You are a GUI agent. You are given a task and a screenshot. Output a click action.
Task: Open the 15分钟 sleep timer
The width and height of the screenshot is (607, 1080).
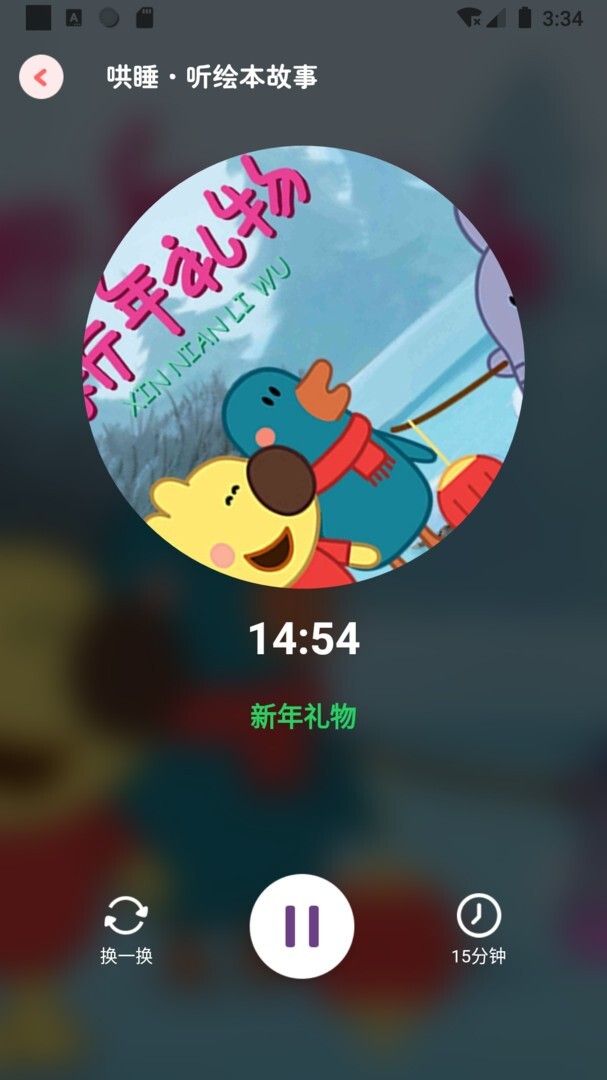pyautogui.click(x=478, y=928)
